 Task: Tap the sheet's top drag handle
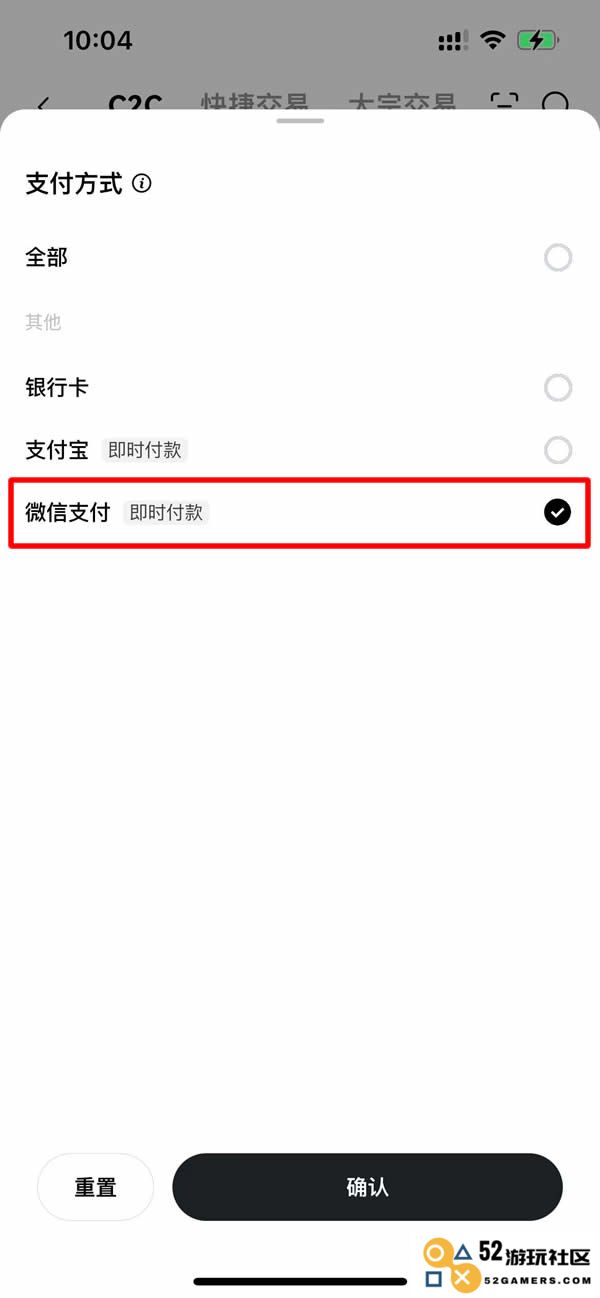pos(300,121)
